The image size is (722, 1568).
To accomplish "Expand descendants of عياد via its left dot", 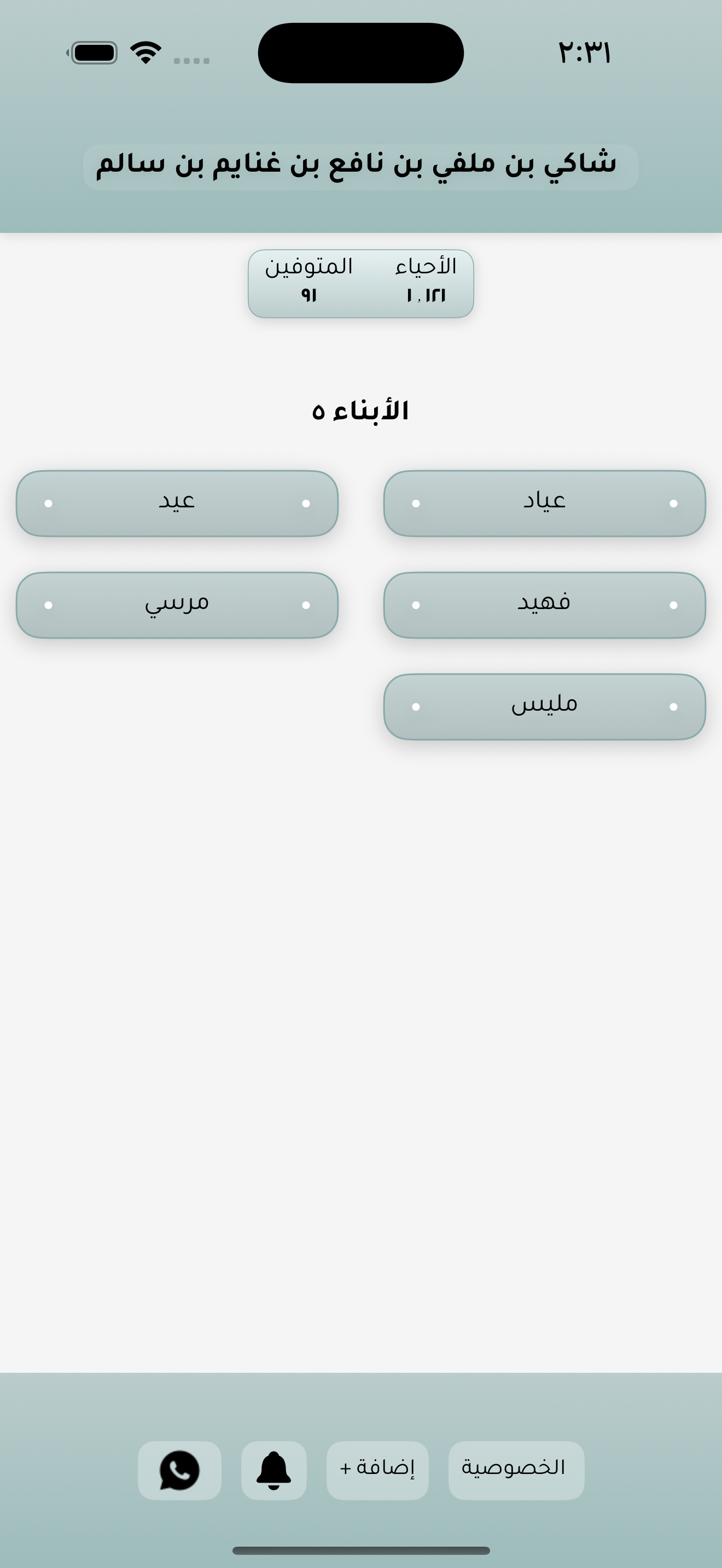I will [416, 504].
